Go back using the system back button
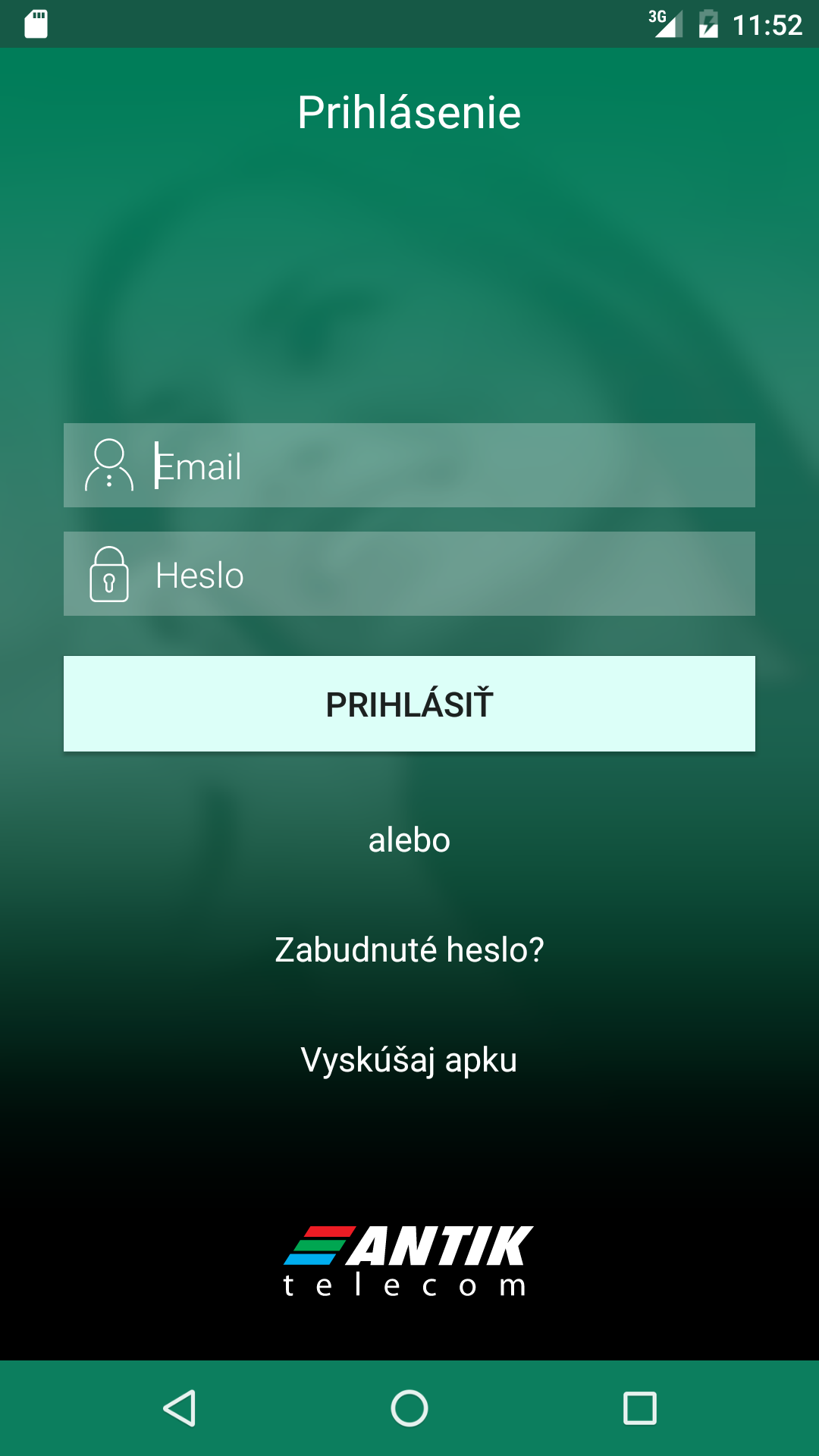Image resolution: width=819 pixels, height=1456 pixels. tap(180, 1408)
